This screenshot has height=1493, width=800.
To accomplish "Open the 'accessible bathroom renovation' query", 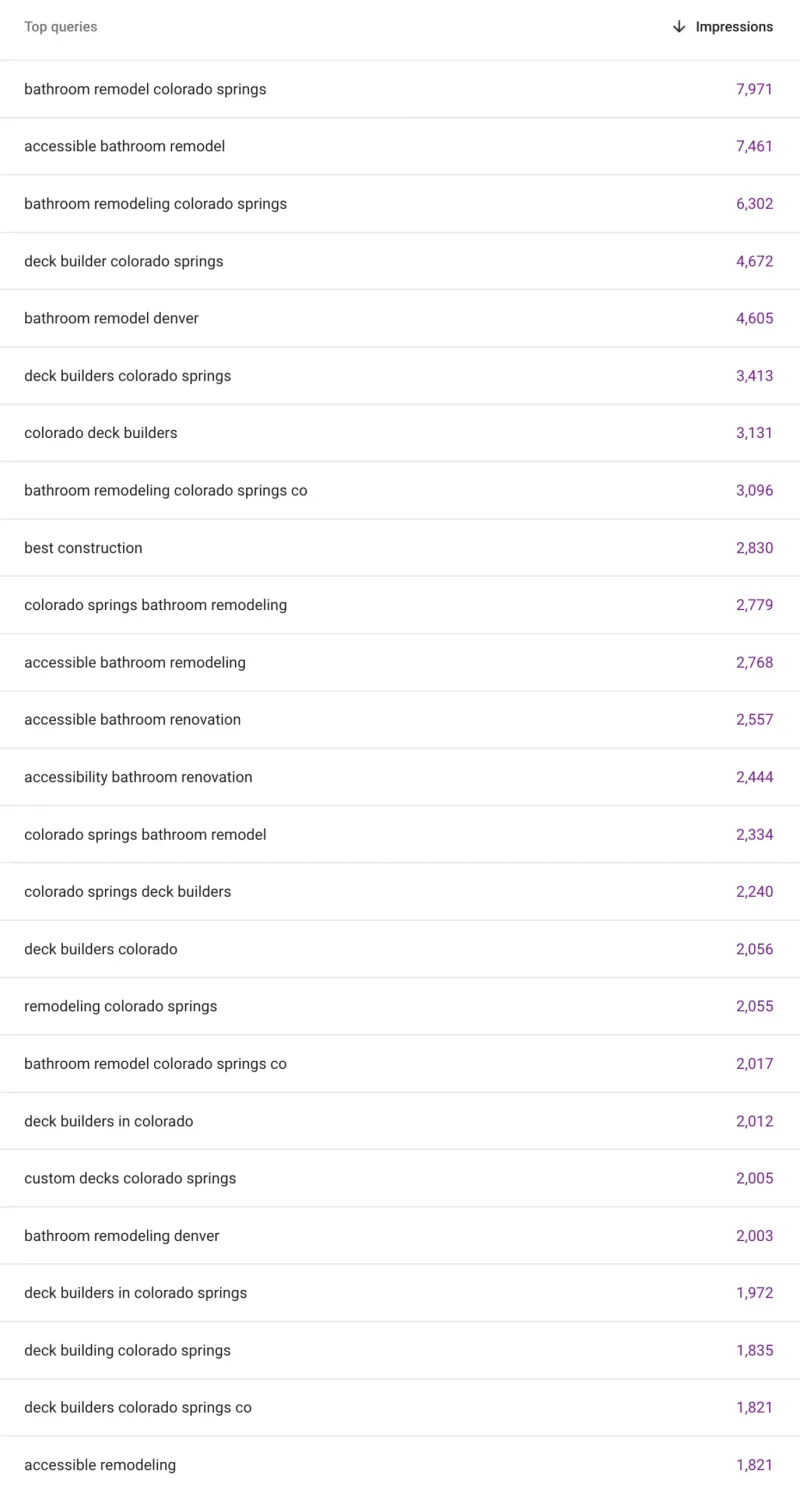I will pyautogui.click(x=132, y=719).
